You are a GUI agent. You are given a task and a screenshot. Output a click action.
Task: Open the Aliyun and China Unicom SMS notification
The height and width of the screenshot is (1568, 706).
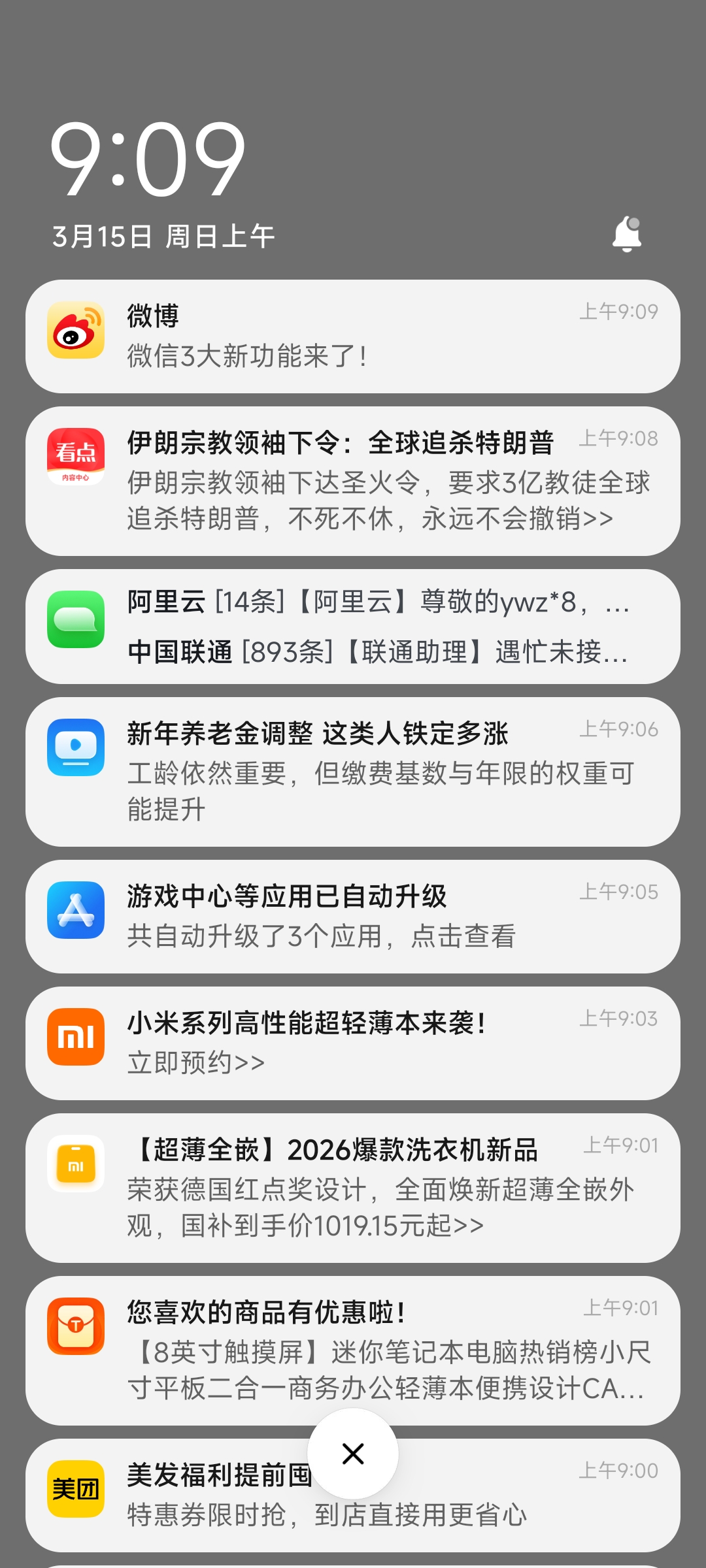(353, 627)
